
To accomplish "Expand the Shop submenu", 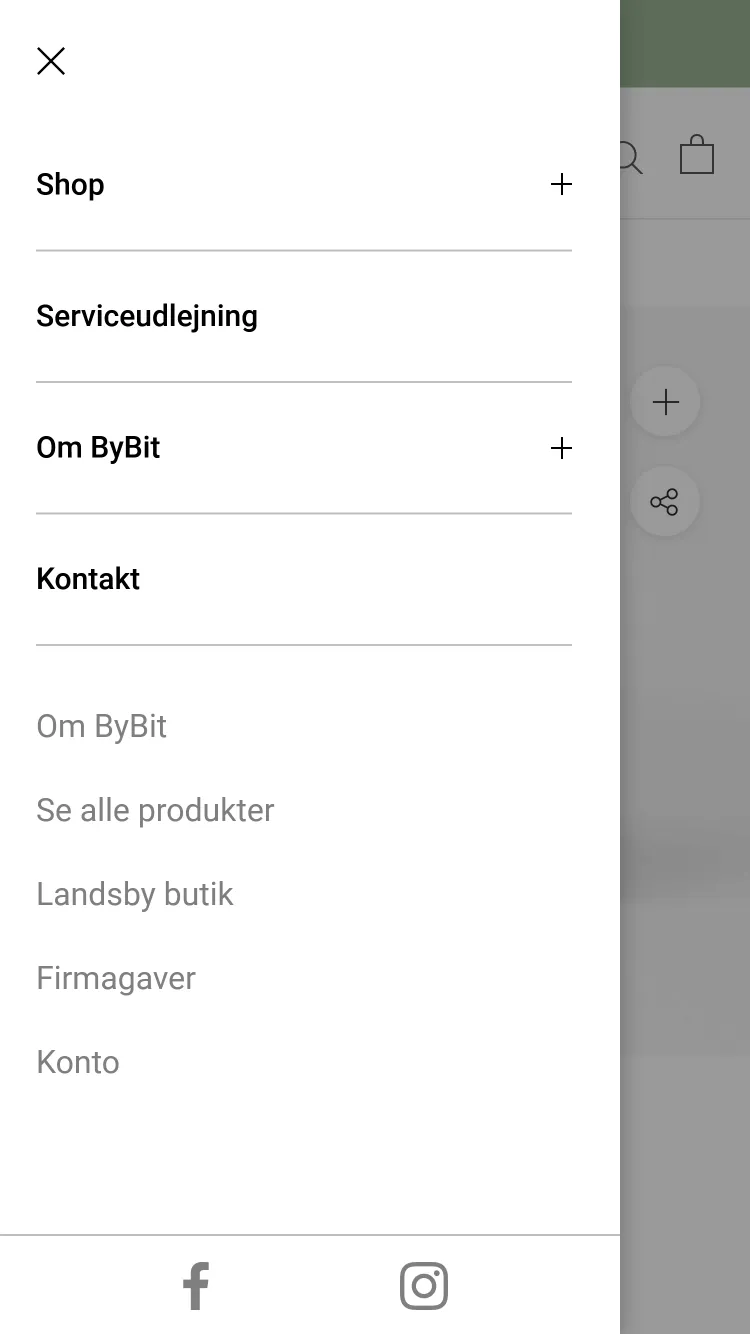I will point(561,184).
